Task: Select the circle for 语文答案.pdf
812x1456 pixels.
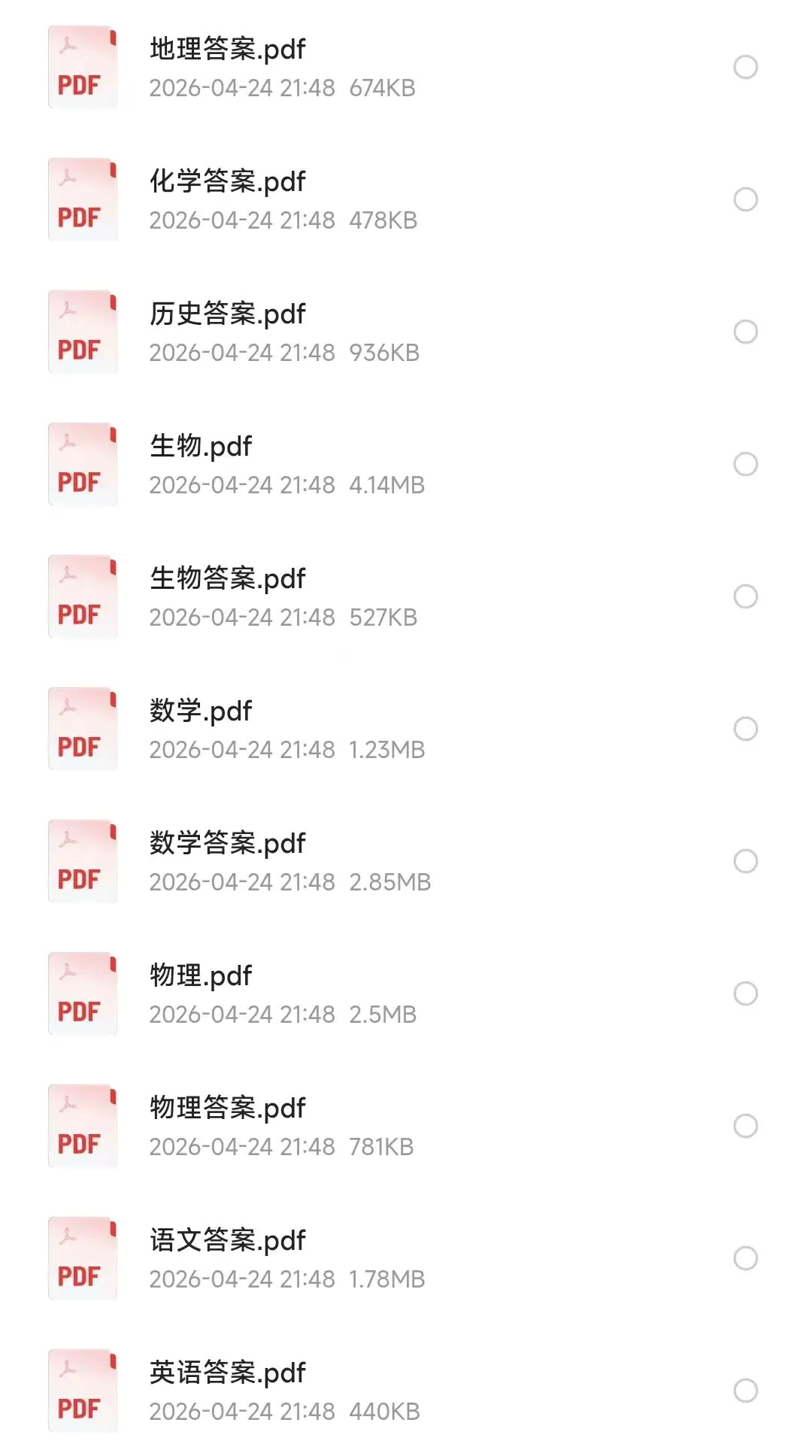Action: coord(745,1258)
